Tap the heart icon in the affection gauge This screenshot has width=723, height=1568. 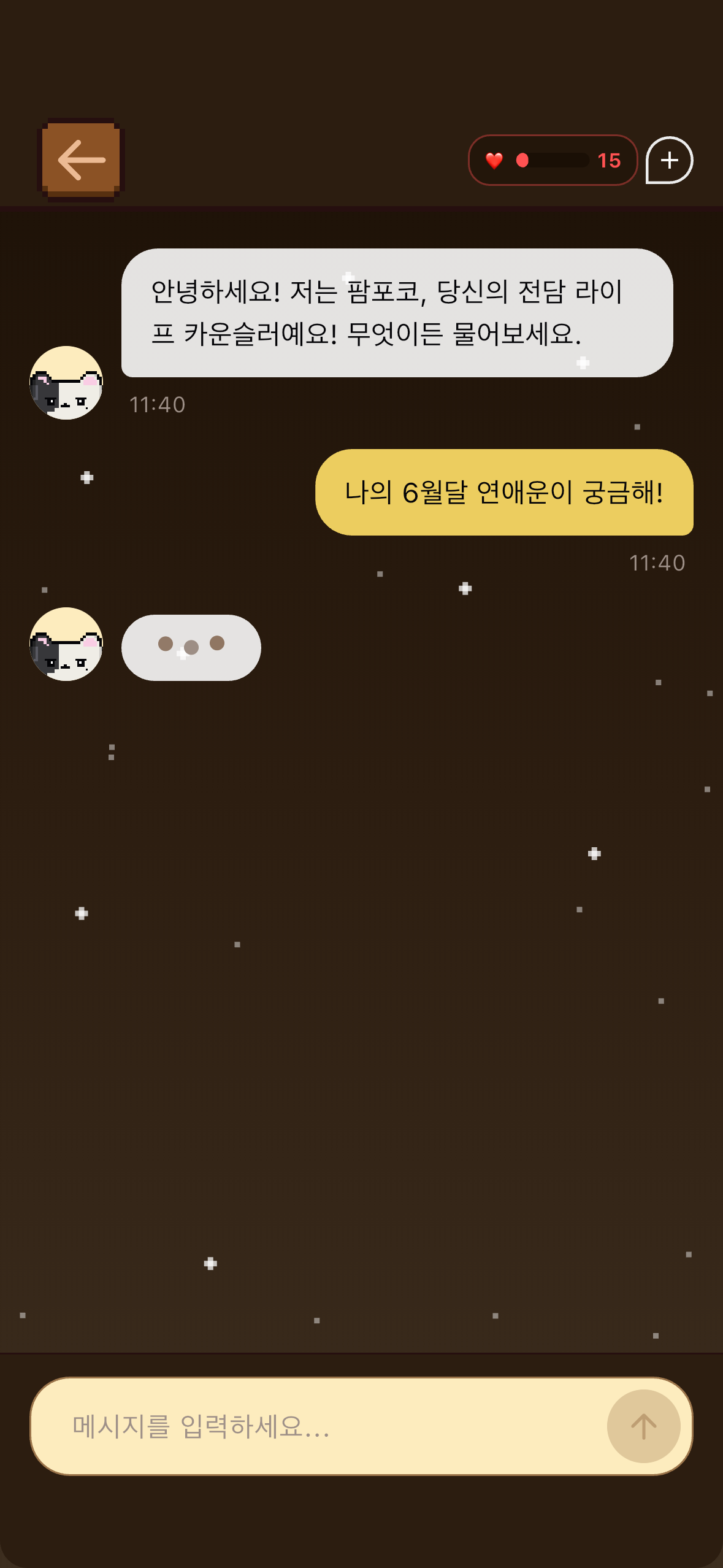point(494,161)
